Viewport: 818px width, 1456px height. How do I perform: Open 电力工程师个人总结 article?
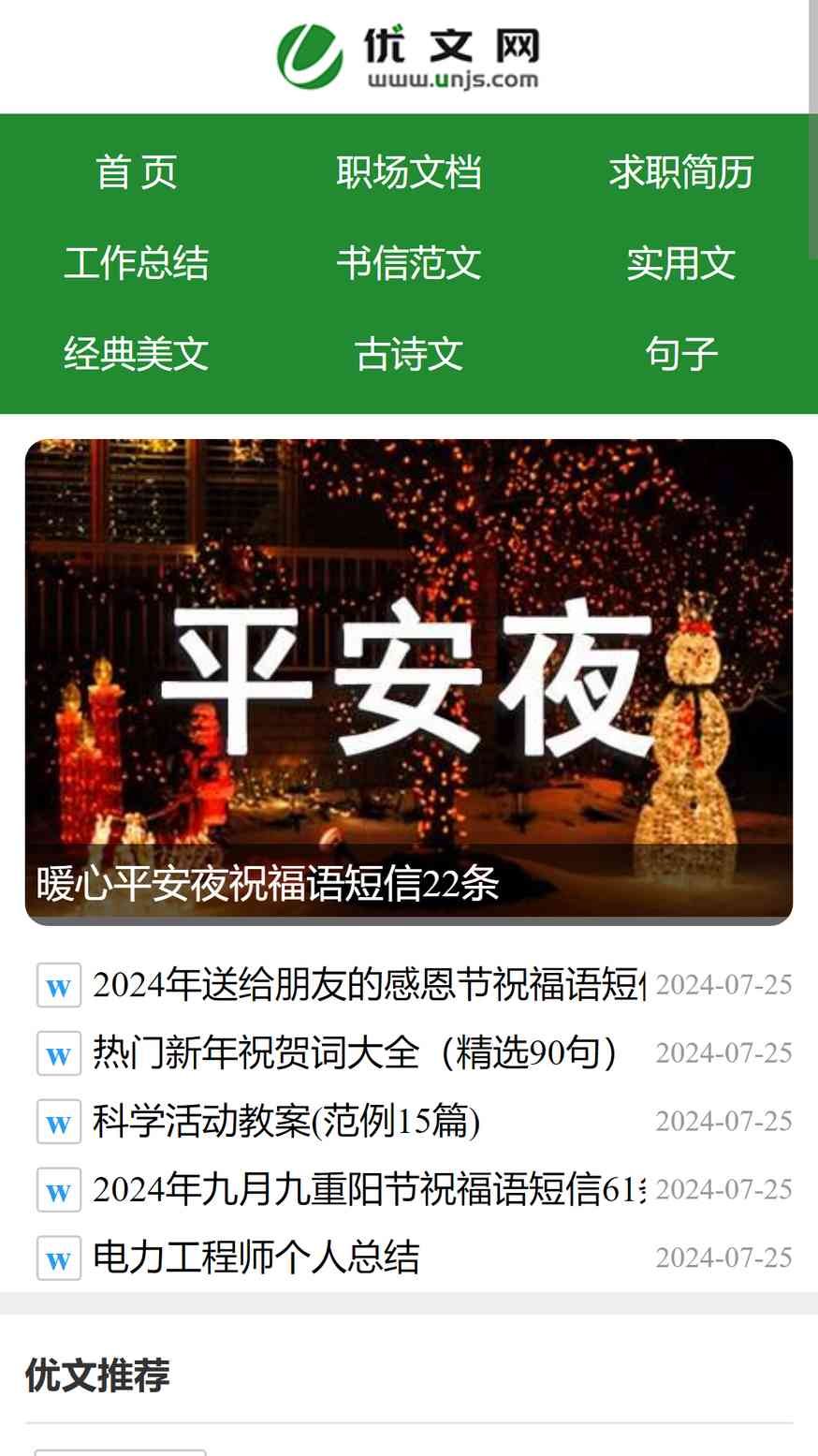[256, 1257]
